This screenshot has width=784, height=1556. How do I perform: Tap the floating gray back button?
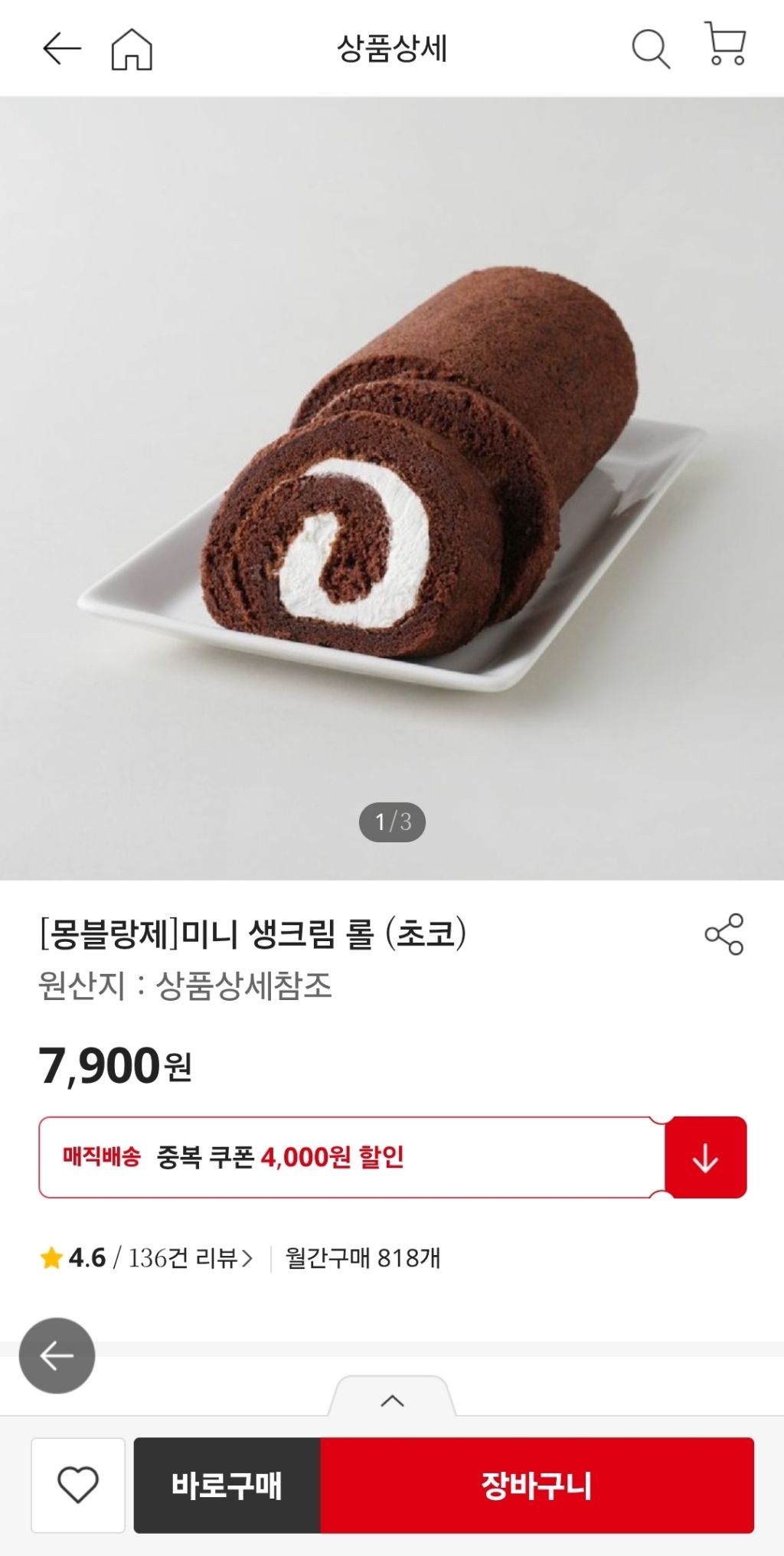[x=57, y=1355]
